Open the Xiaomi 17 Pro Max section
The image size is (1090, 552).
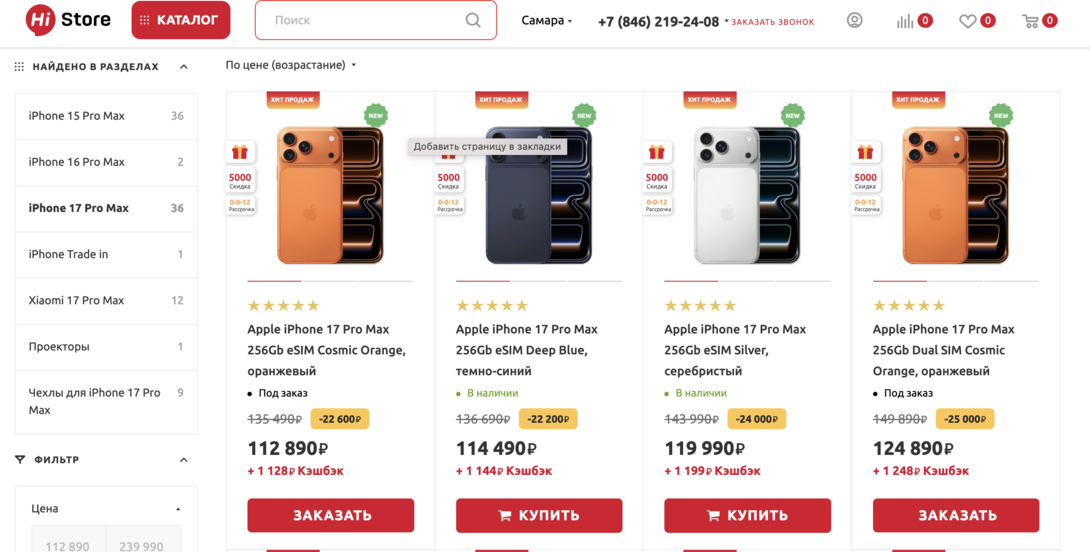click(105, 300)
